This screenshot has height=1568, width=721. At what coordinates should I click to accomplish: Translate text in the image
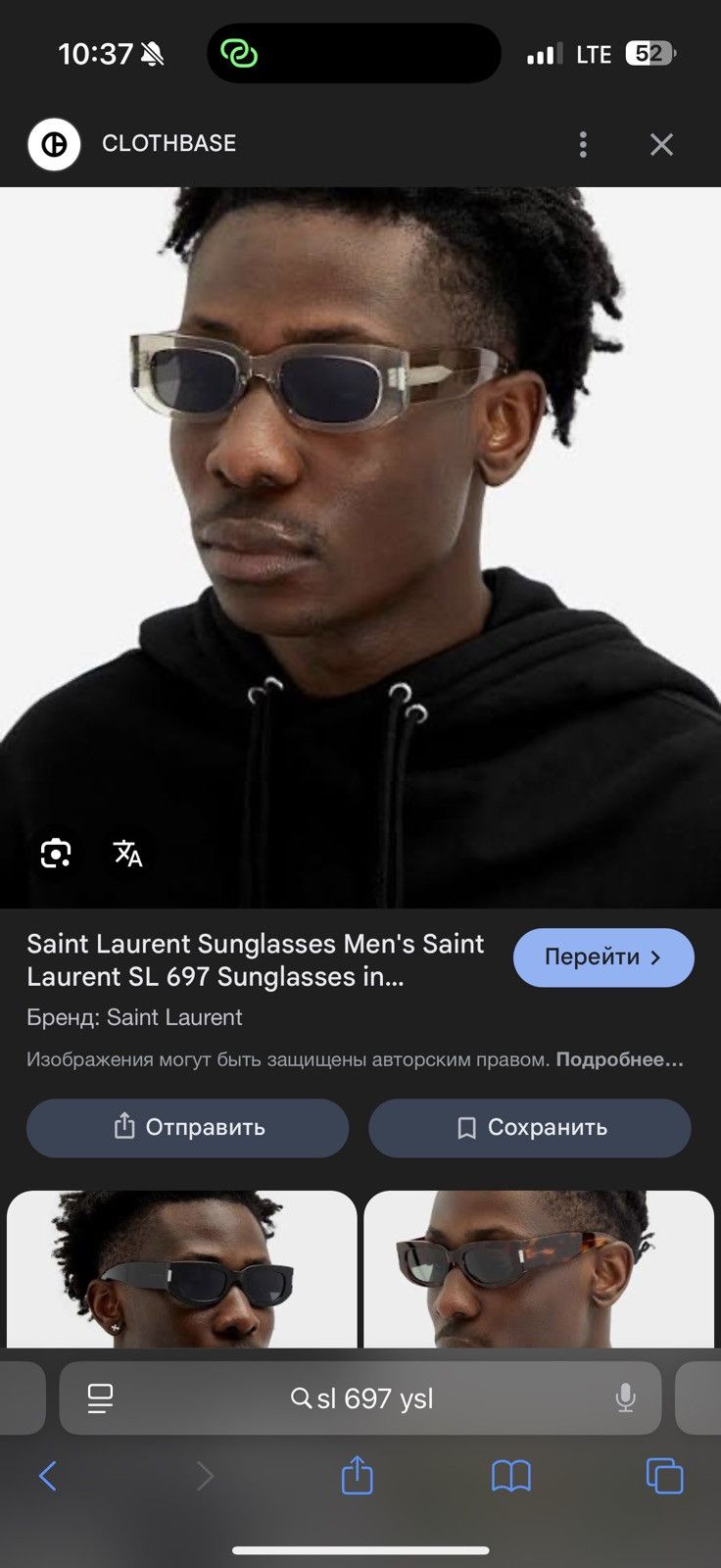point(127,854)
